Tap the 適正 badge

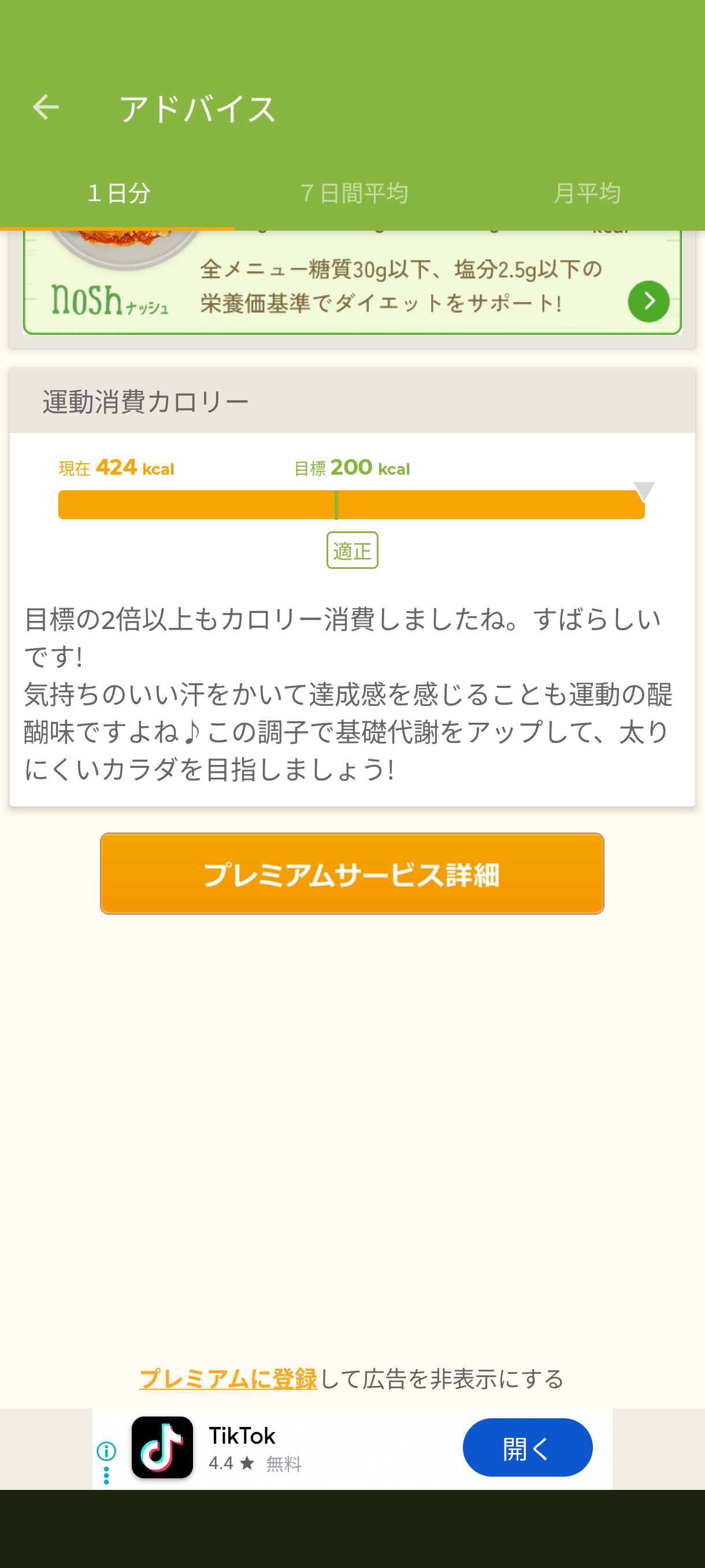[352, 550]
